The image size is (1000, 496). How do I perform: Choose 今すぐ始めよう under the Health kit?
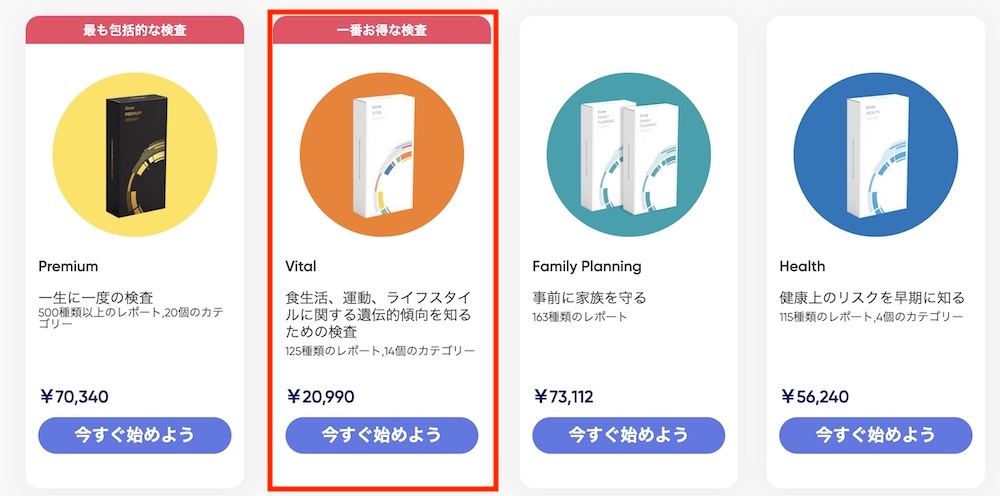[x=876, y=435]
